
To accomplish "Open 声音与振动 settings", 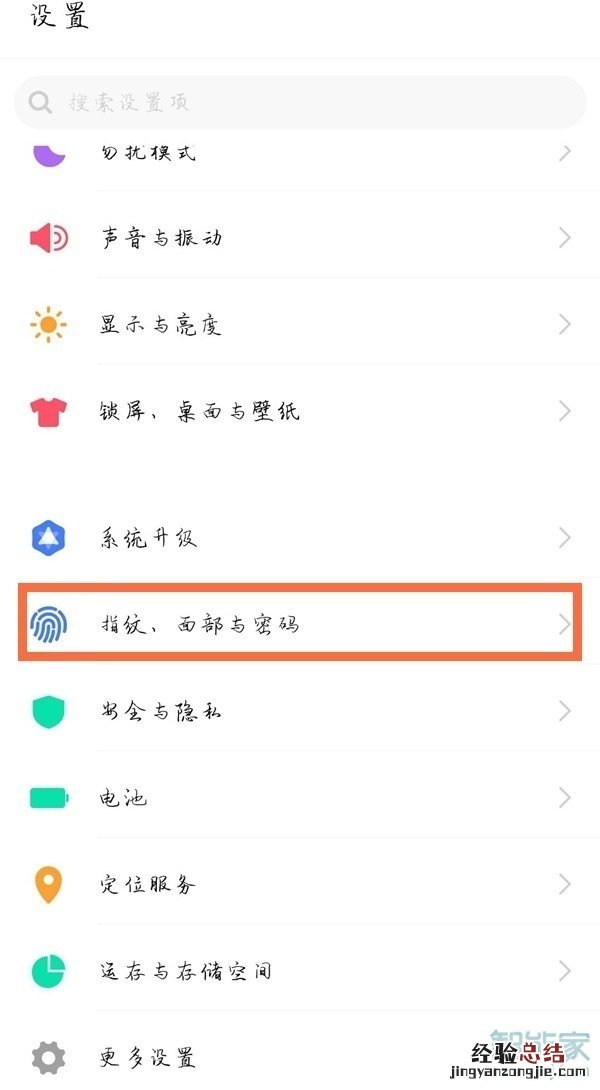I will pyautogui.click(x=300, y=238).
